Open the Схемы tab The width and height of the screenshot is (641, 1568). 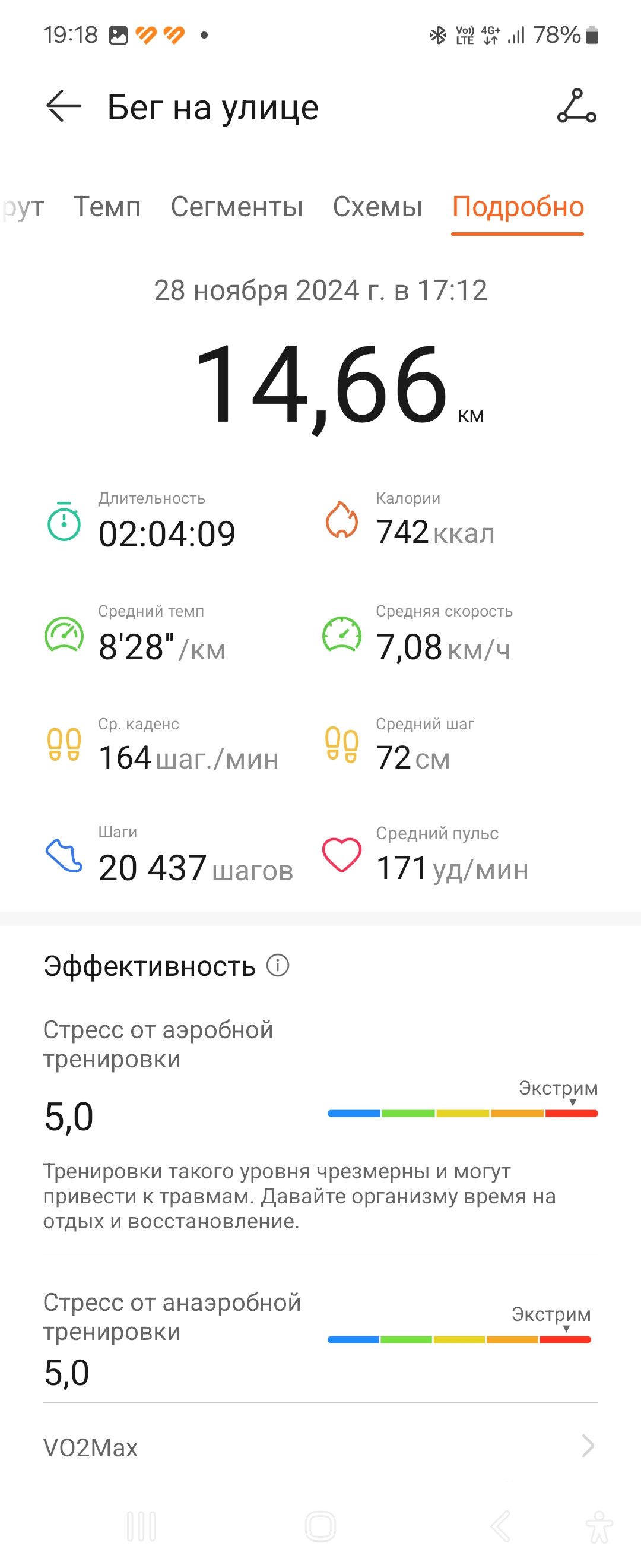tap(377, 207)
